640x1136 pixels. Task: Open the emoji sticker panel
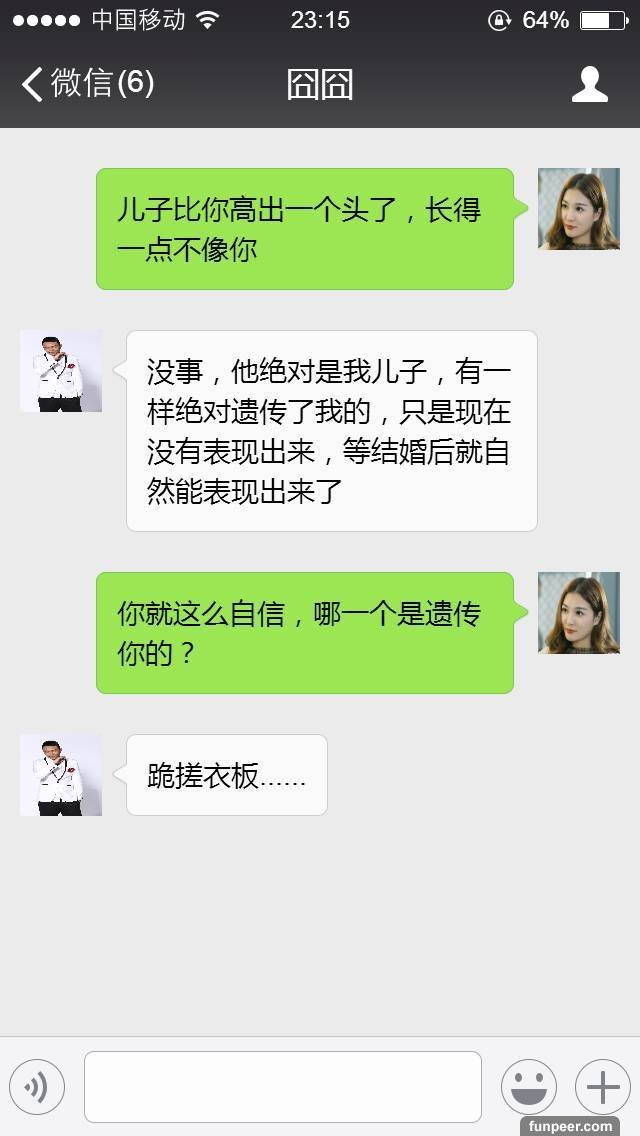coord(529,1087)
